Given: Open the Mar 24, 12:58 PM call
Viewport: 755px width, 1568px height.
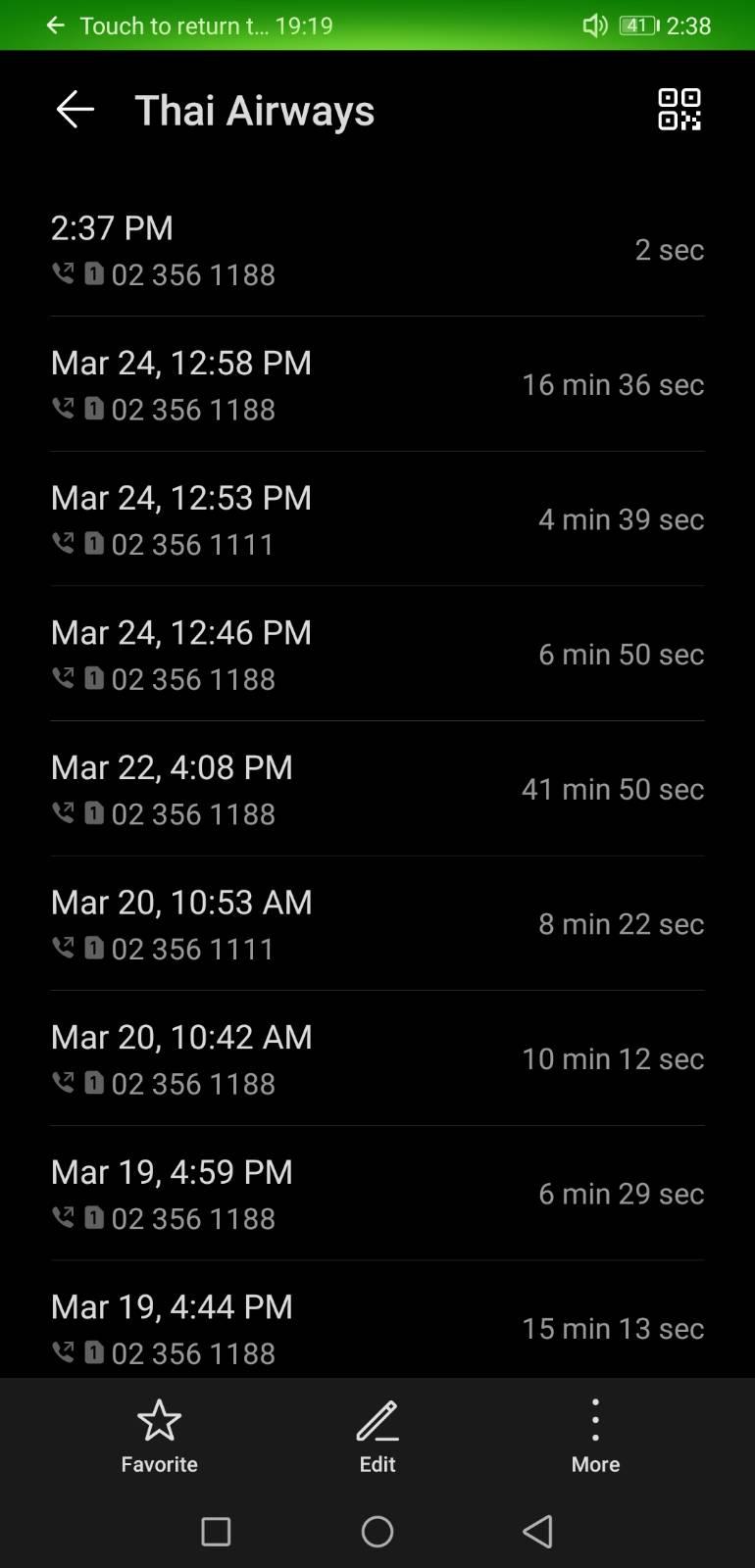Looking at the screenshot, I should tap(377, 384).
